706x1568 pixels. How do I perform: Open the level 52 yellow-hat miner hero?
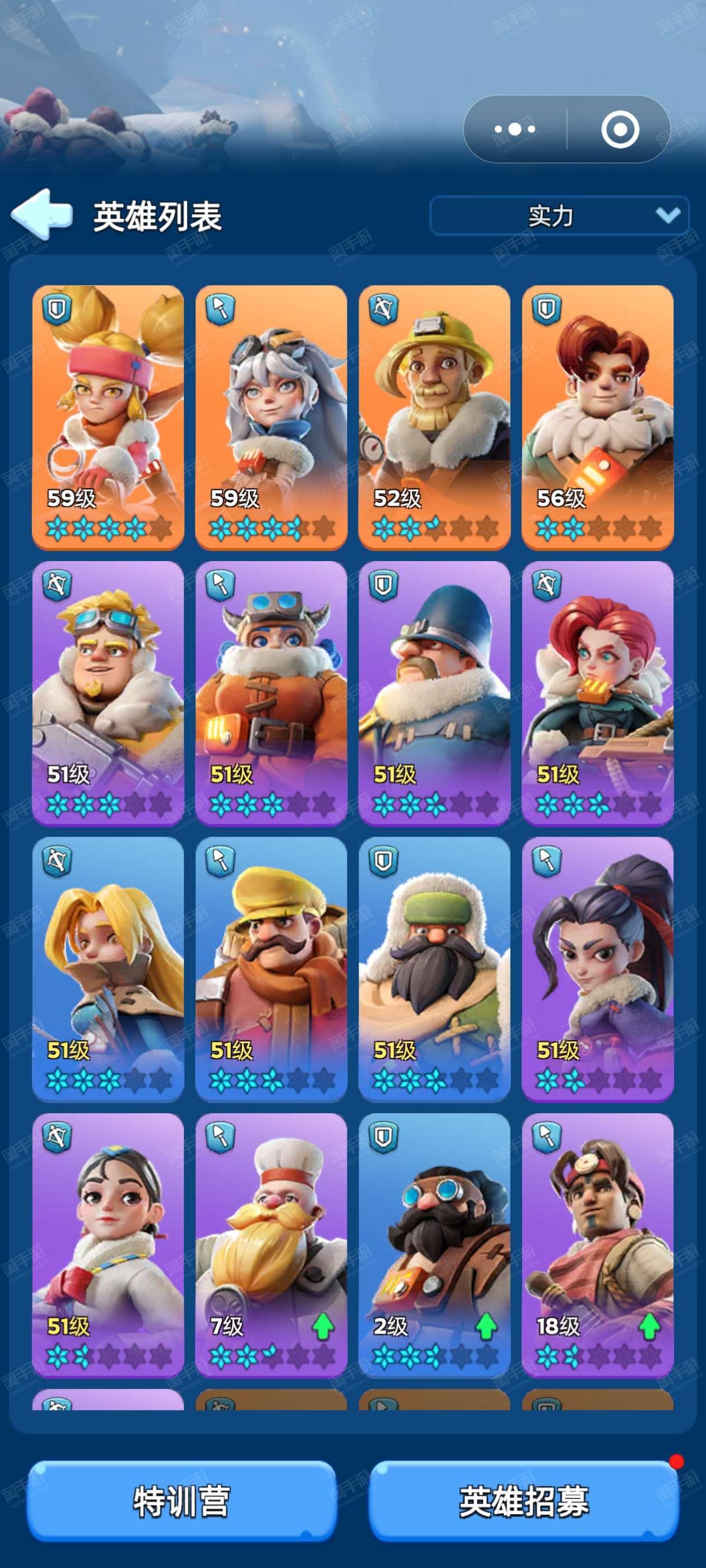pos(434,418)
